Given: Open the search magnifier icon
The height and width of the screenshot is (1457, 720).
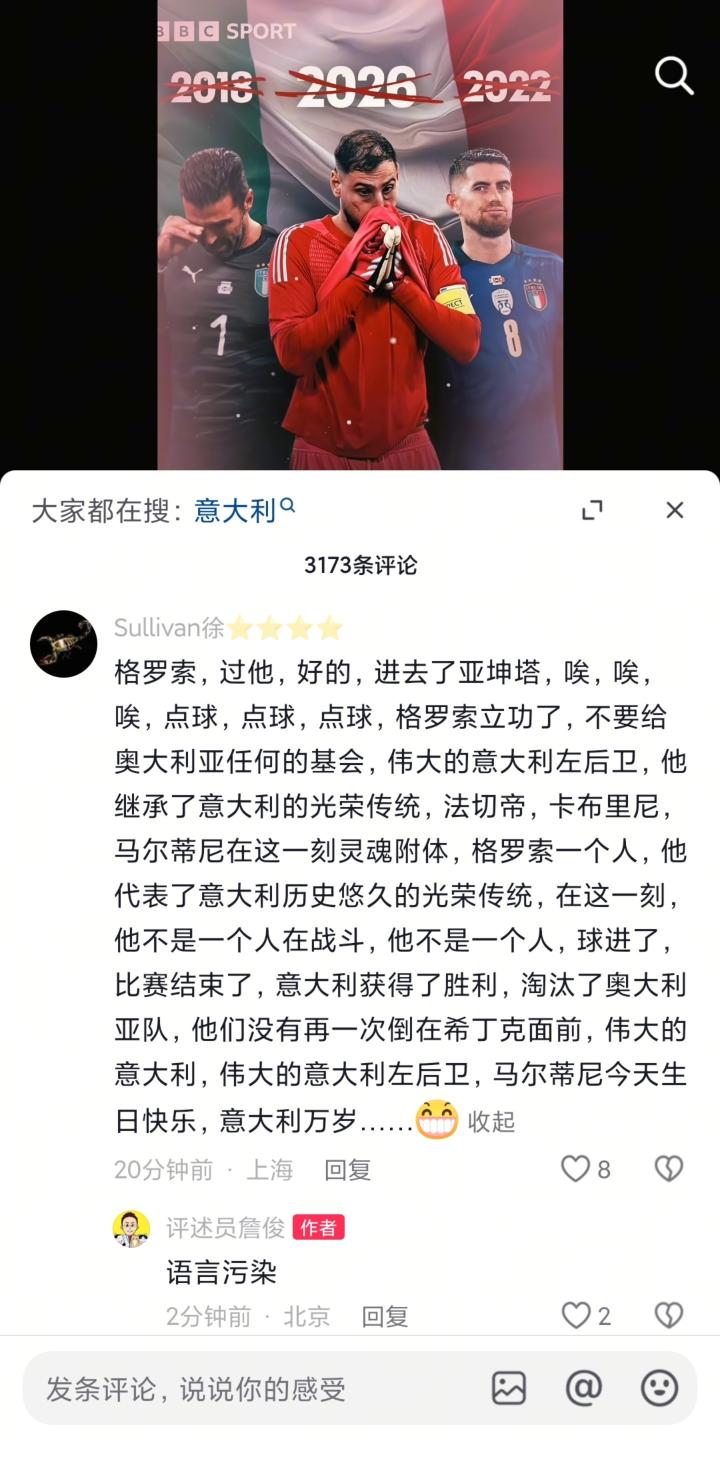Looking at the screenshot, I should click(674, 75).
